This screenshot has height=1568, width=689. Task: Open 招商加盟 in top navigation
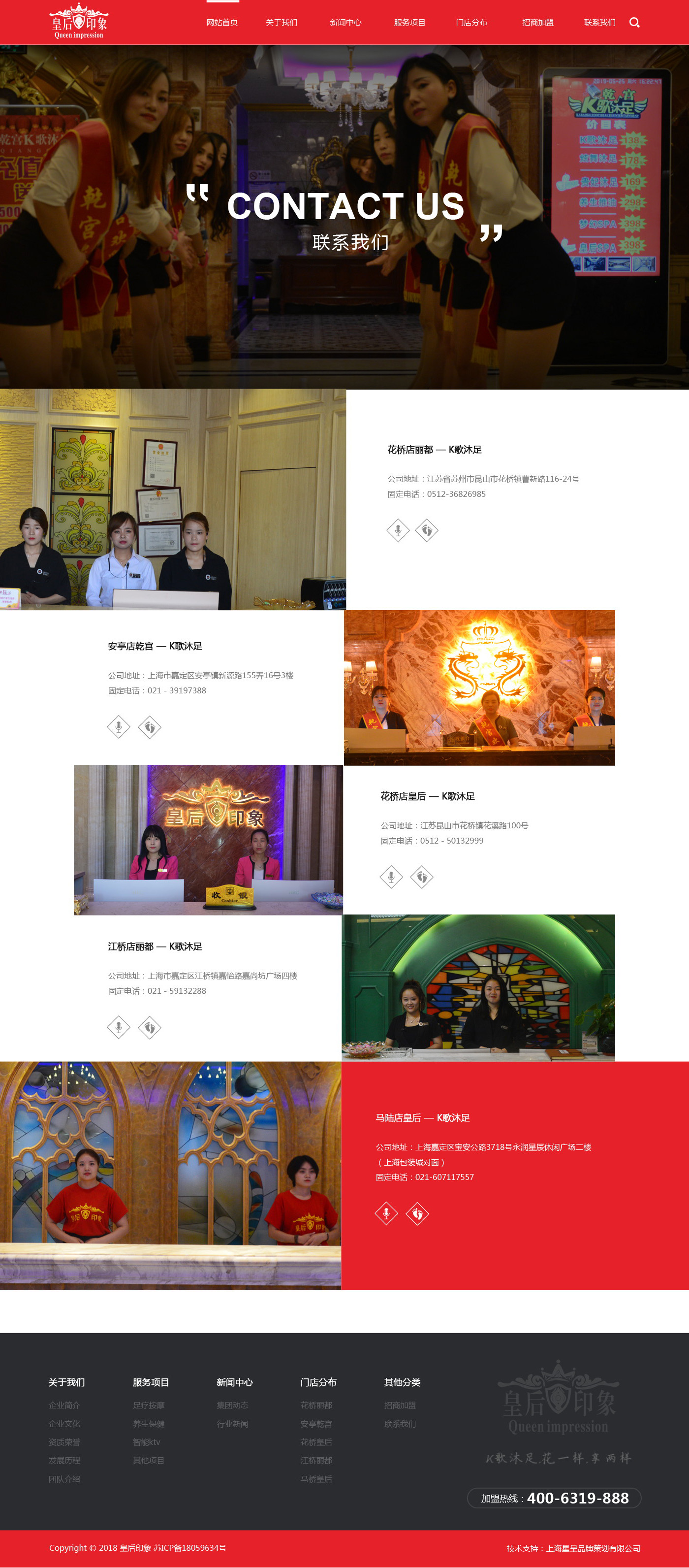(x=537, y=23)
